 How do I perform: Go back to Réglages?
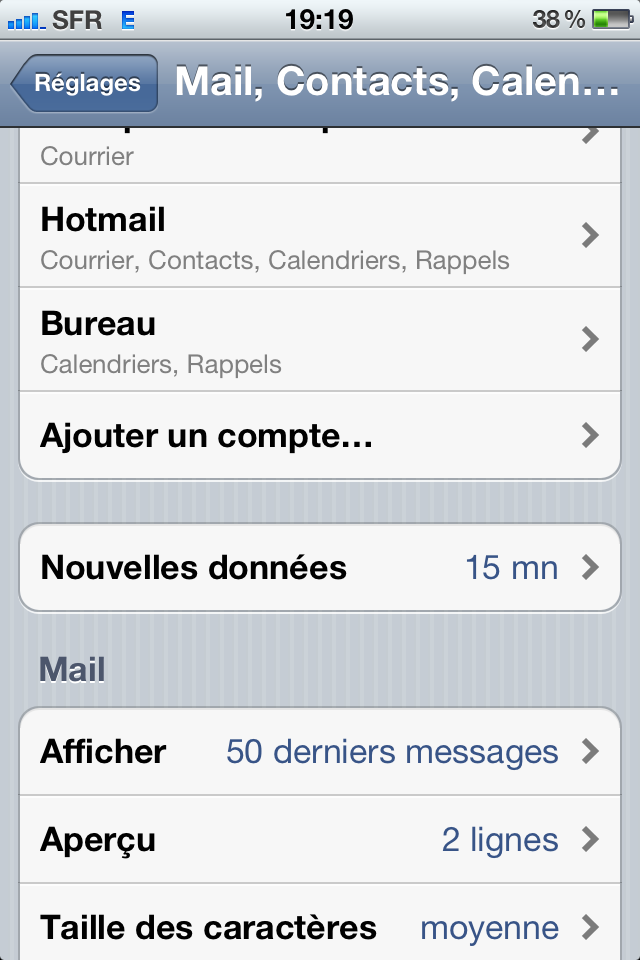click(85, 83)
